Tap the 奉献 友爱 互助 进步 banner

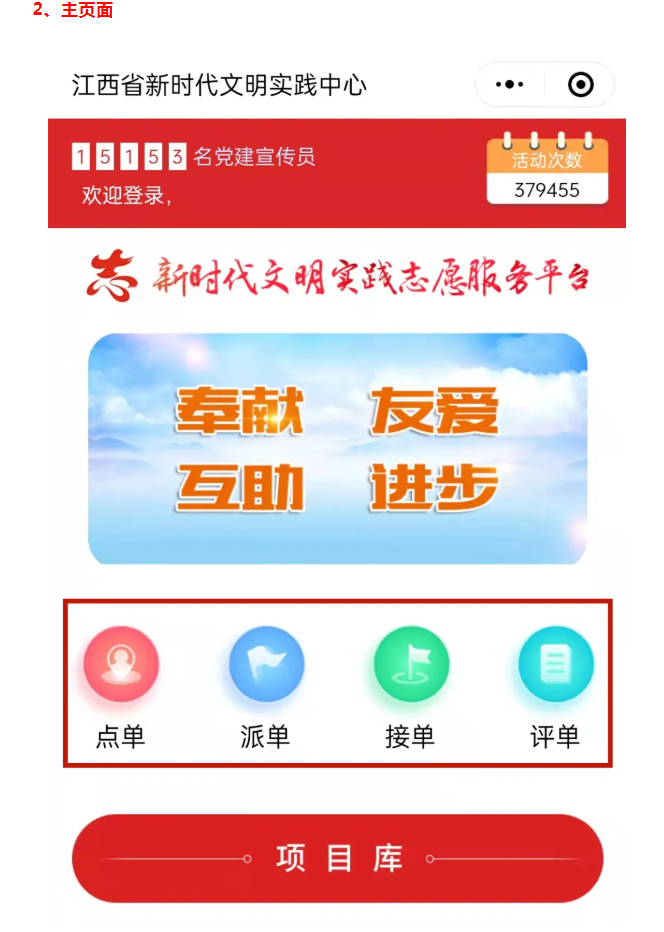pos(338,448)
